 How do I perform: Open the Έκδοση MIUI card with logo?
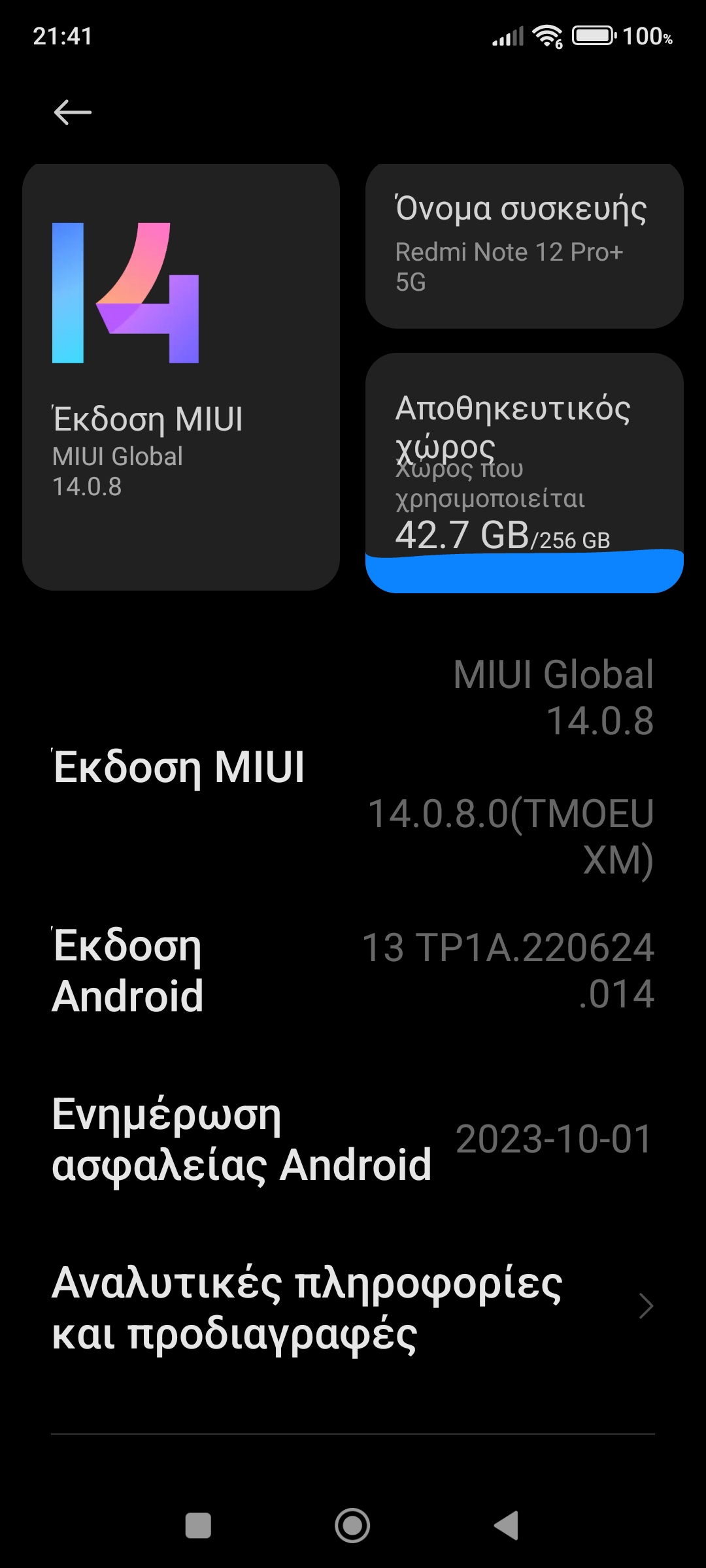[181, 377]
